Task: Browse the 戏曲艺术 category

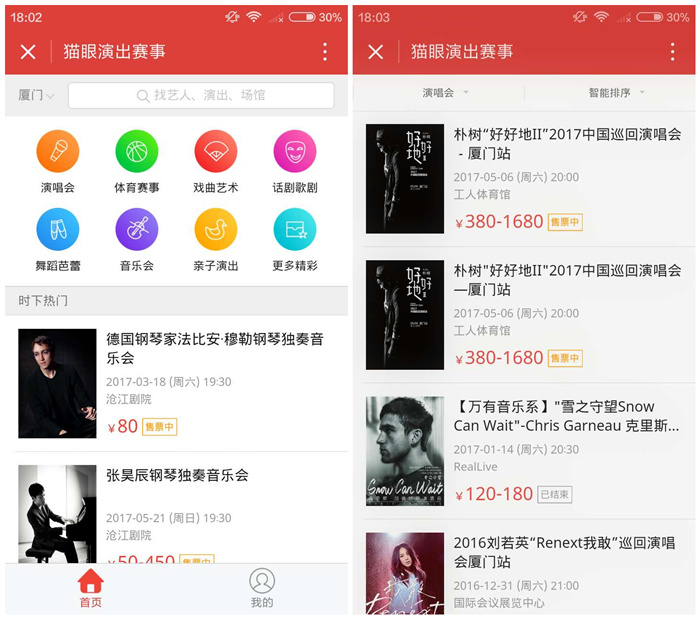Action: pyautogui.click(x=215, y=152)
